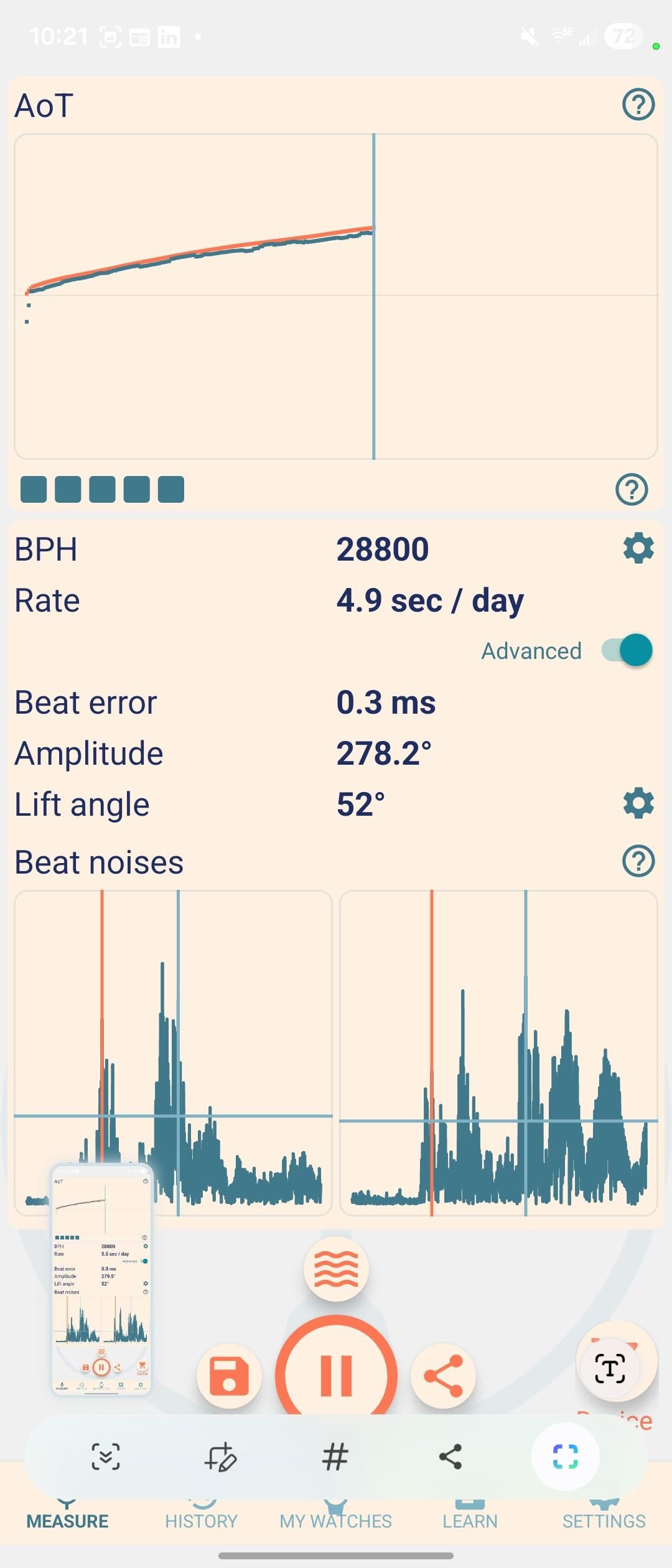Open the Lift angle settings gear

pyautogui.click(x=638, y=804)
